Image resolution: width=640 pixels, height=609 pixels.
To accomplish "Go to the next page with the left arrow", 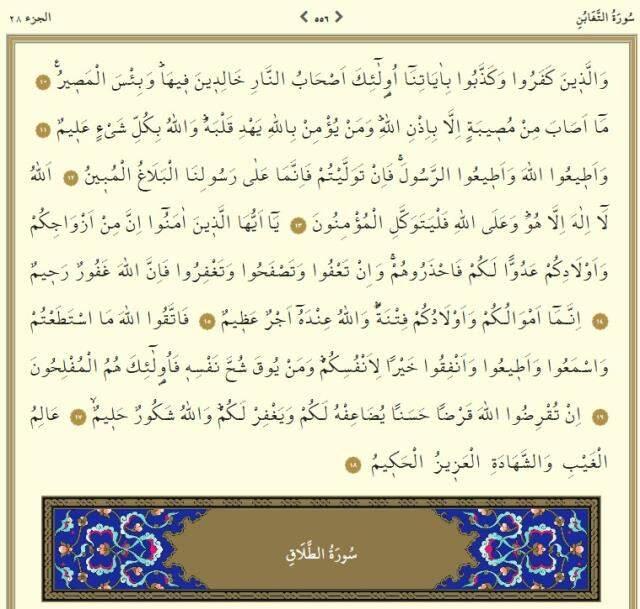I will [304, 16].
